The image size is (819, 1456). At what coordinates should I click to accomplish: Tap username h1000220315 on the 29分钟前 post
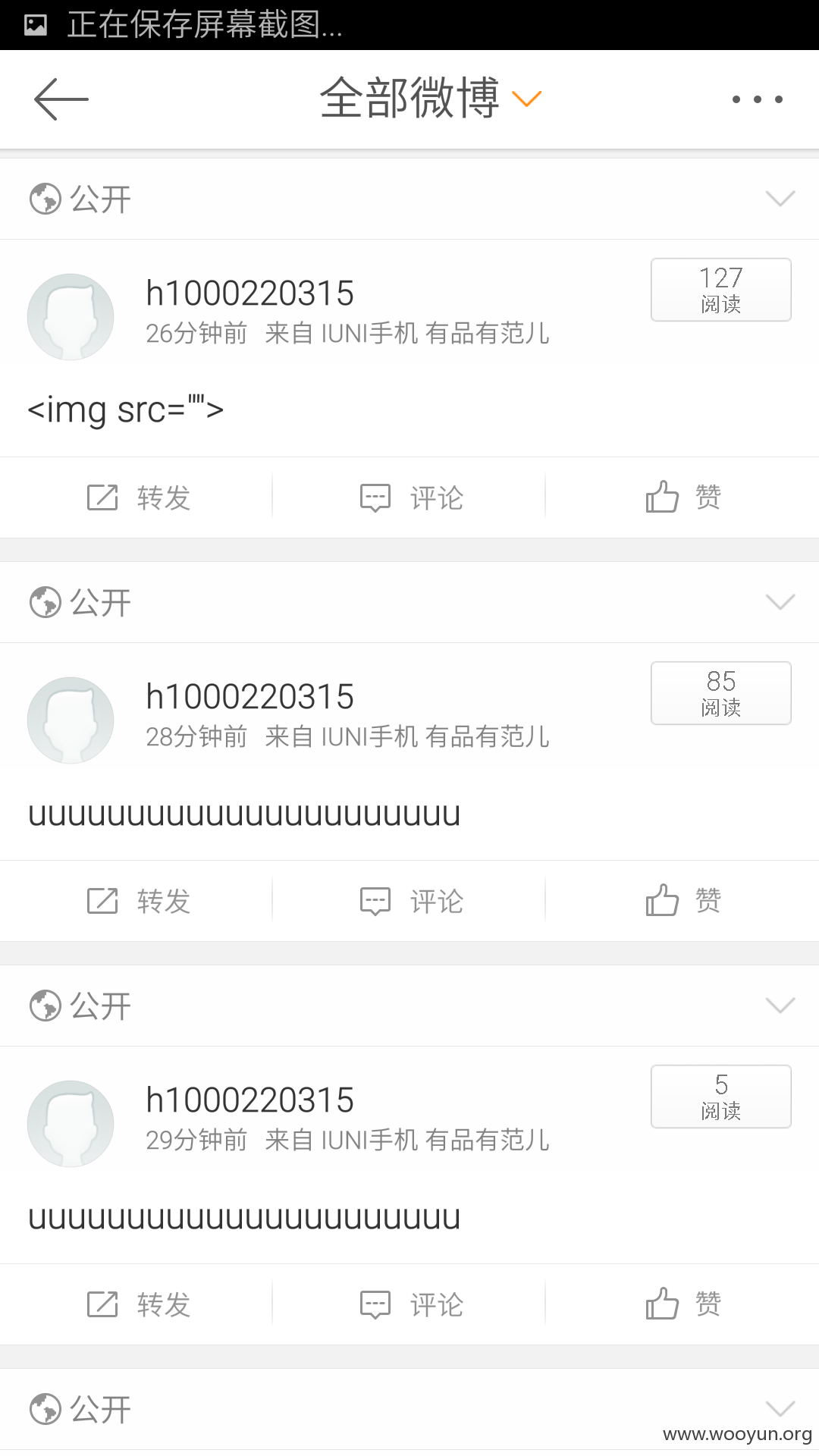249,1100
